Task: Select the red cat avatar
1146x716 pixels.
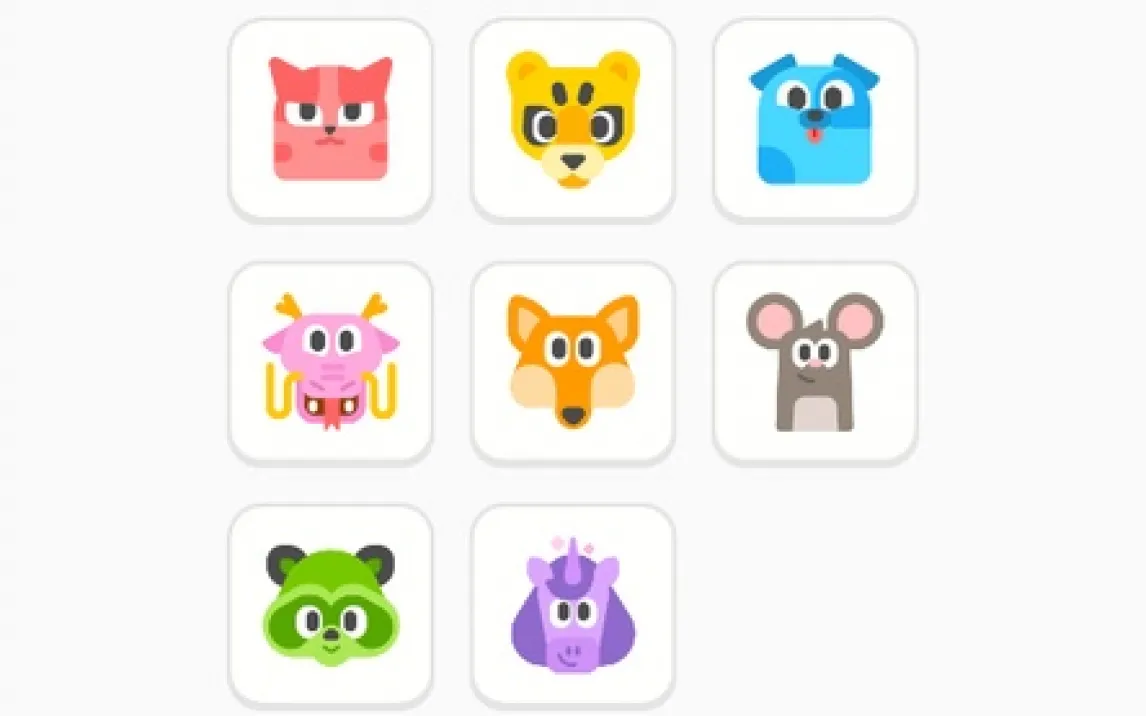Action: tap(330, 118)
